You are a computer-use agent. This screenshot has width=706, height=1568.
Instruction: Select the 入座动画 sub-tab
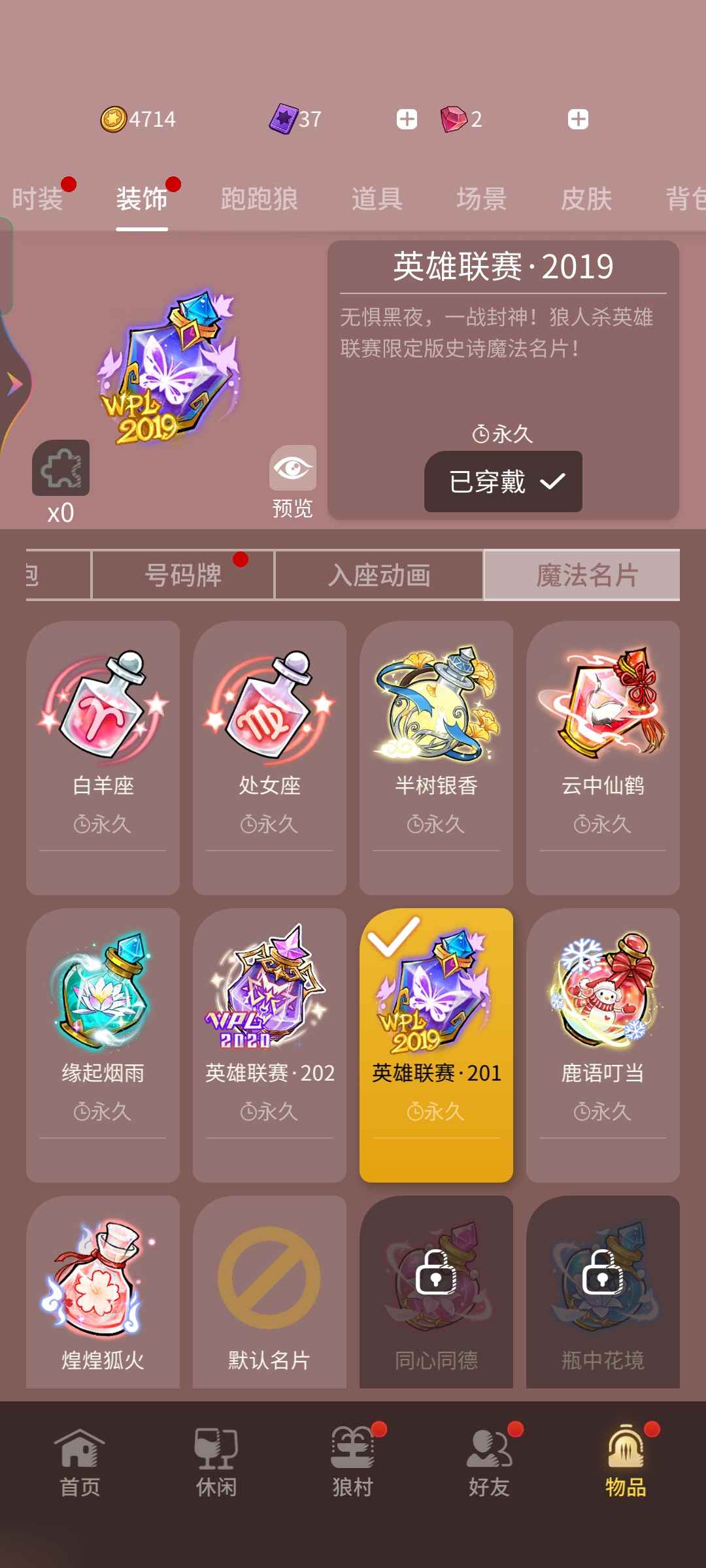coord(379,575)
